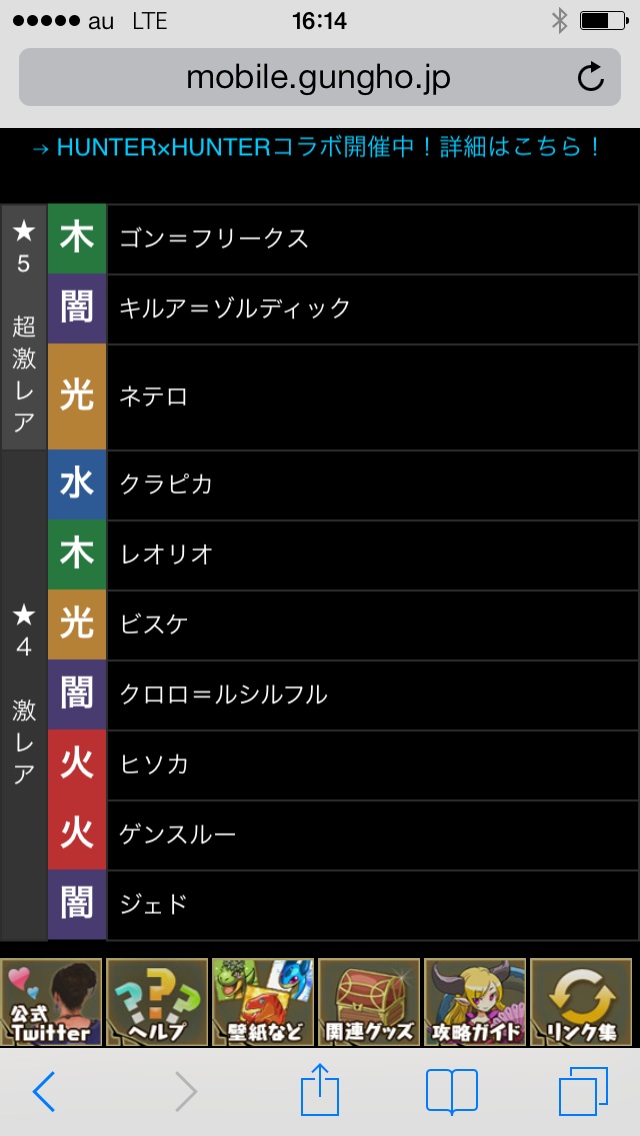
Task: Open the 攻略ガイド strategy guide button
Action: pyautogui.click(x=475, y=1003)
